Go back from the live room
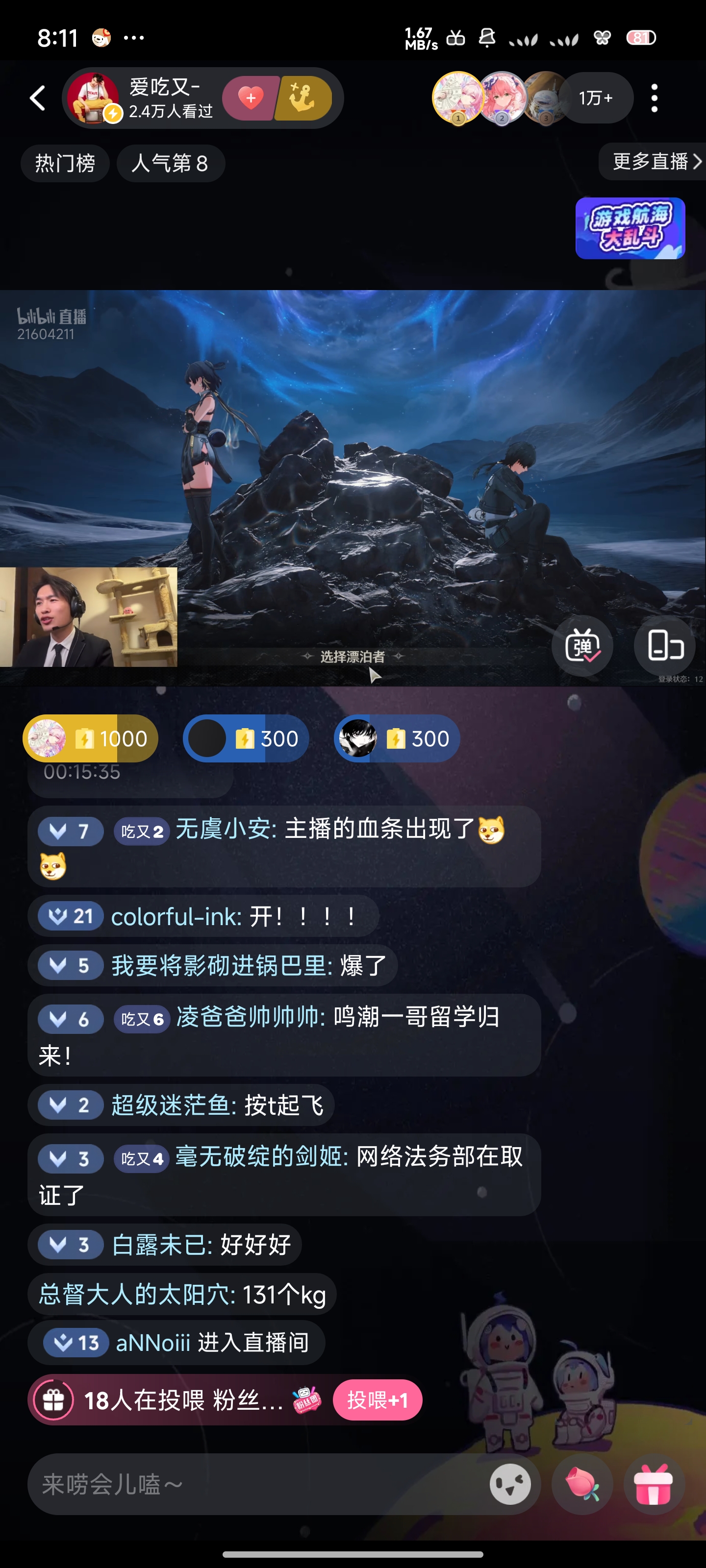Screen dimensions: 706x1568 coord(38,98)
